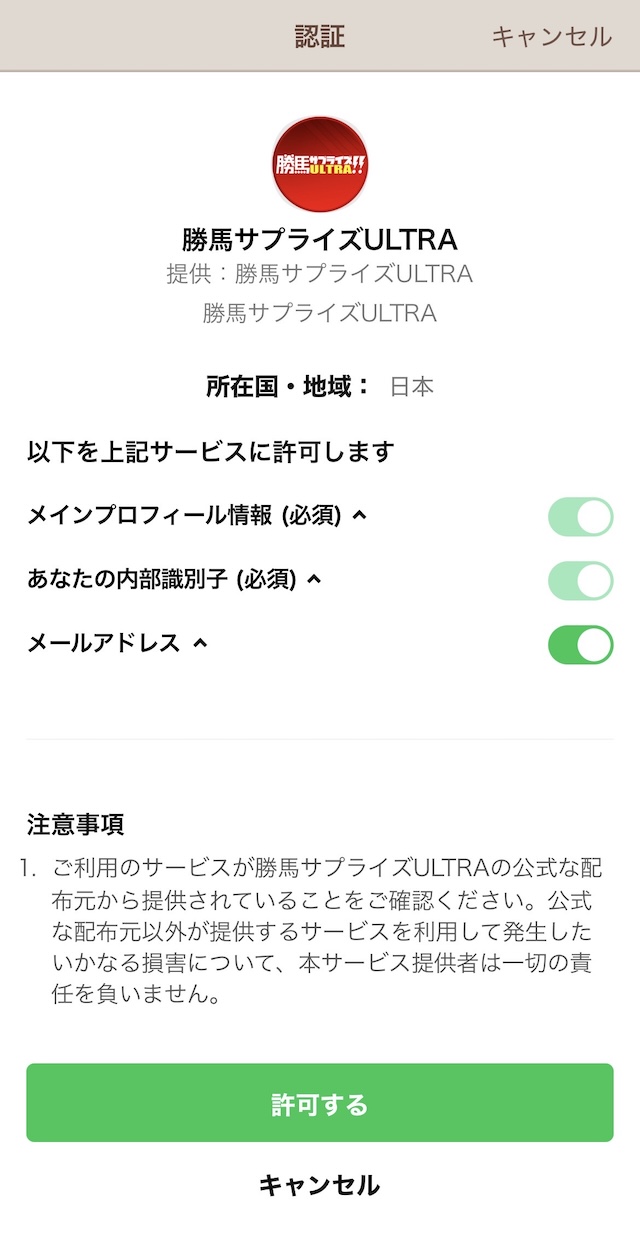Toggle the メインプロフィール情報 switch

click(580, 517)
